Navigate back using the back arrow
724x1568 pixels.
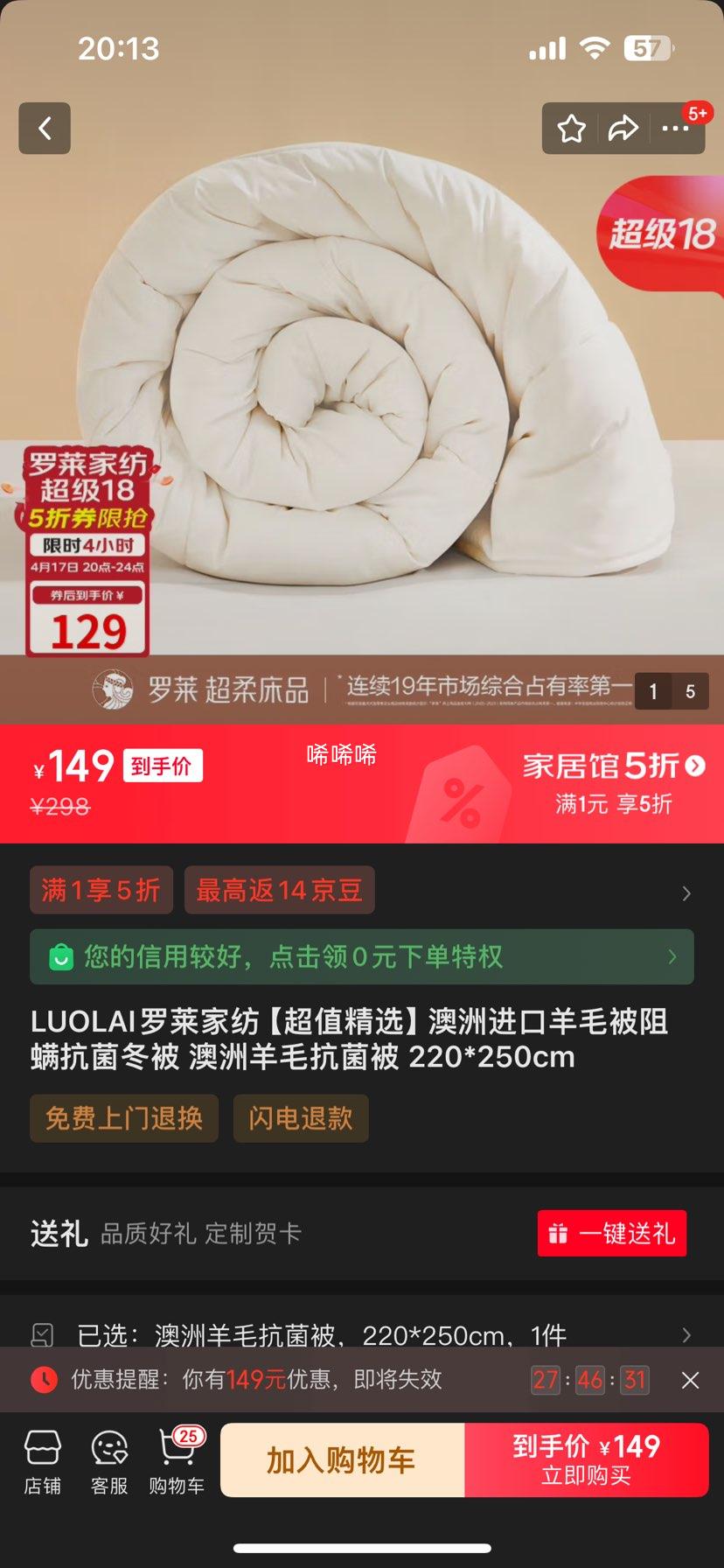tap(44, 128)
